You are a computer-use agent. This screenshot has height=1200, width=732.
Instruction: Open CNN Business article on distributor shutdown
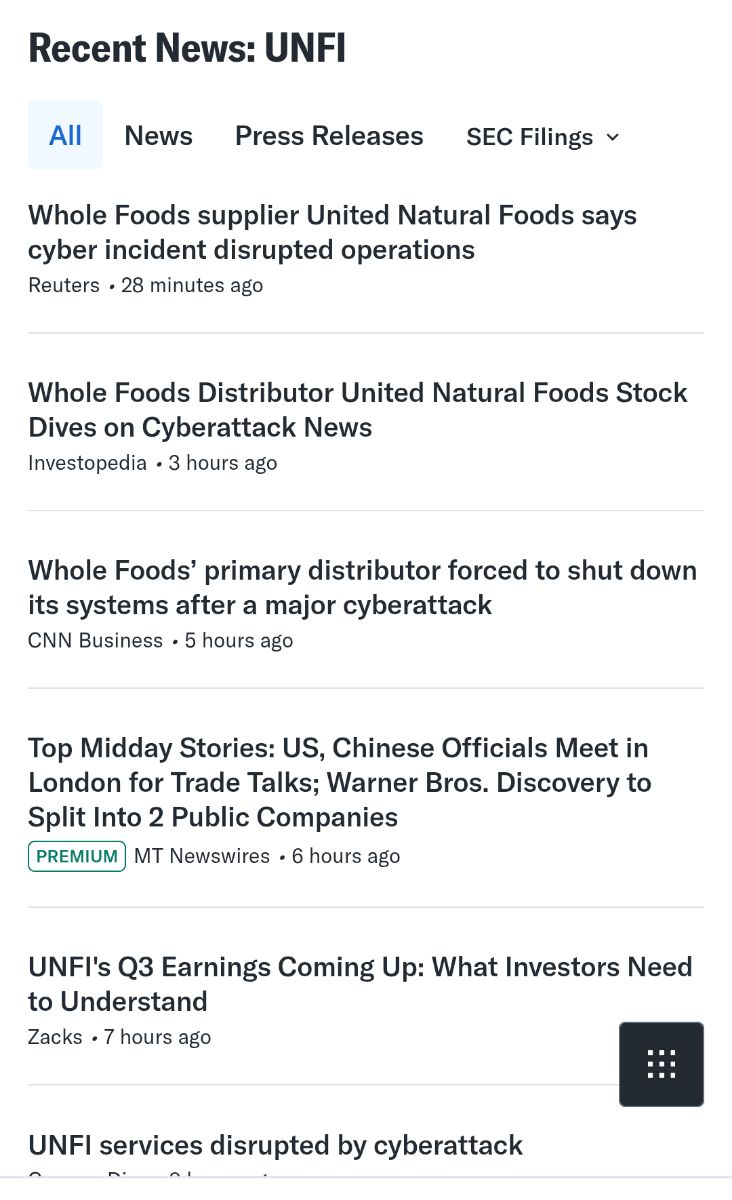[x=362, y=587]
